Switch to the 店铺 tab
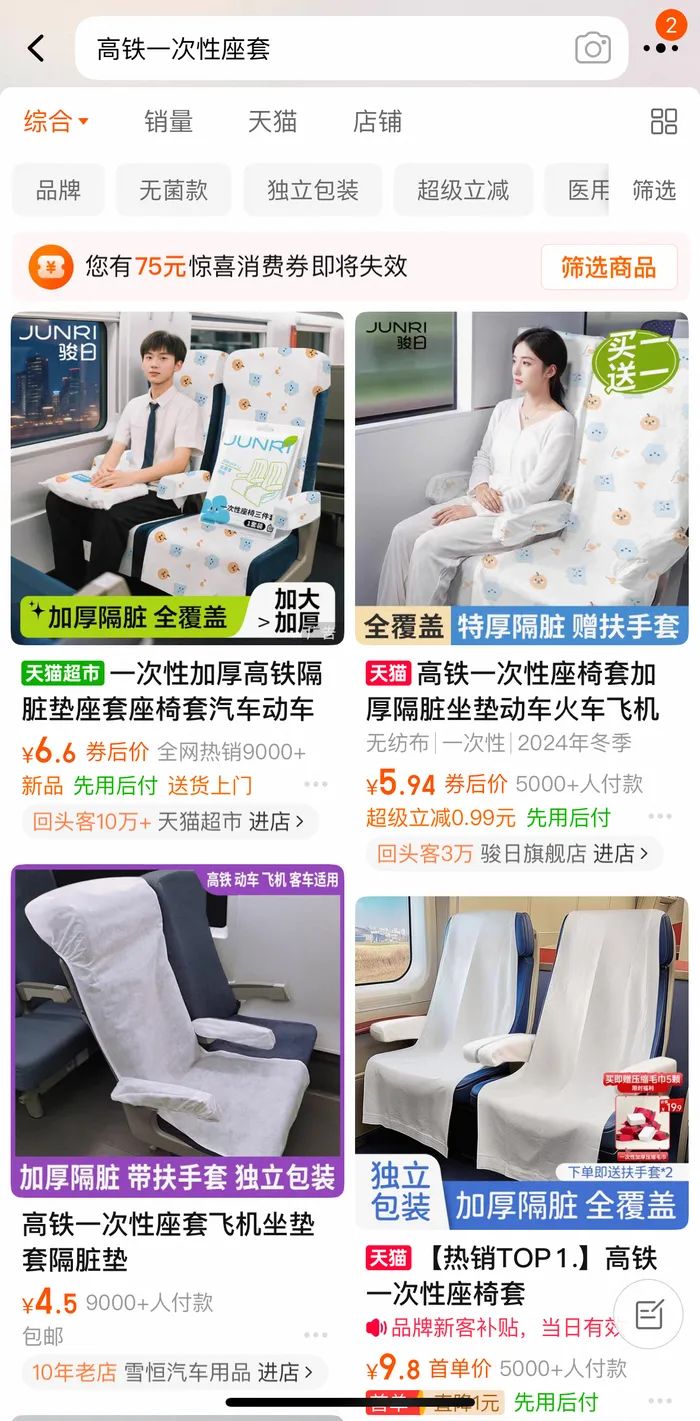The image size is (700, 1421). [x=377, y=122]
